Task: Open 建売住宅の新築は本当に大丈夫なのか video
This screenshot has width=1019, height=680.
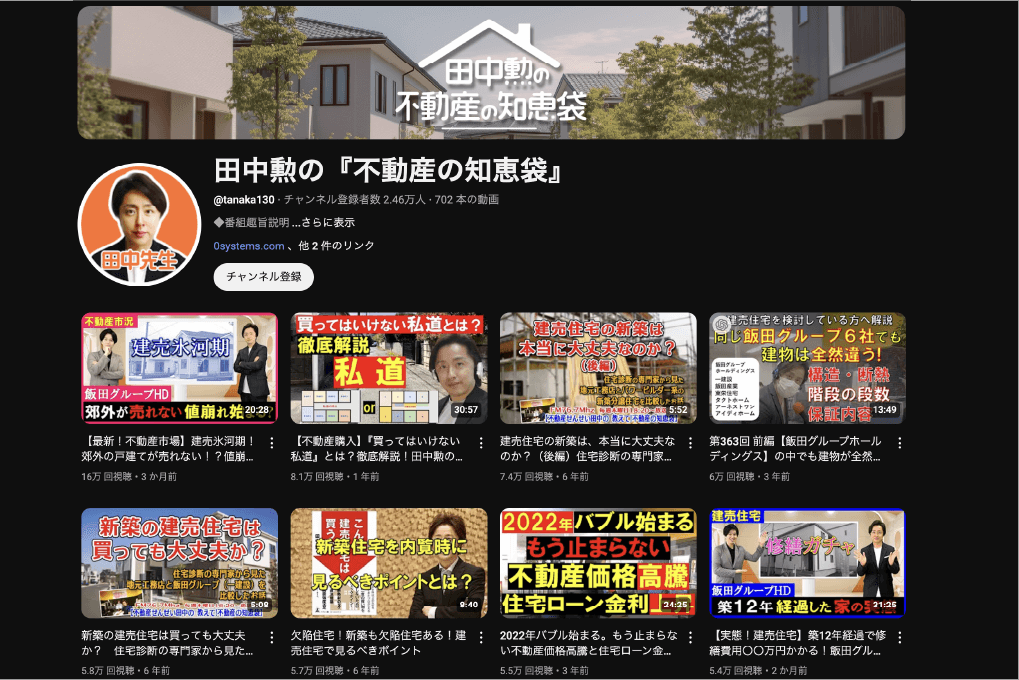Action: click(598, 368)
